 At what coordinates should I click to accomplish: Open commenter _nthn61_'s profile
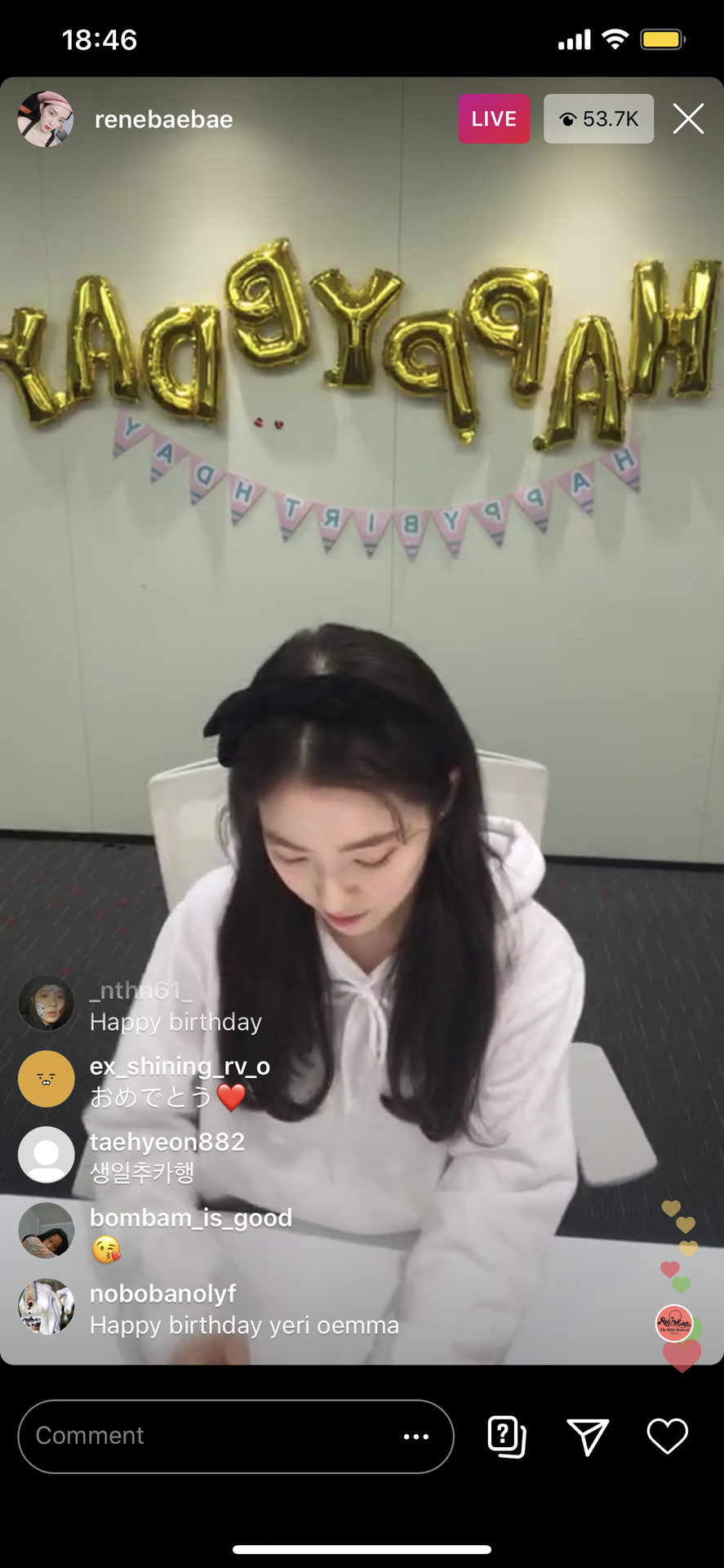47,1003
